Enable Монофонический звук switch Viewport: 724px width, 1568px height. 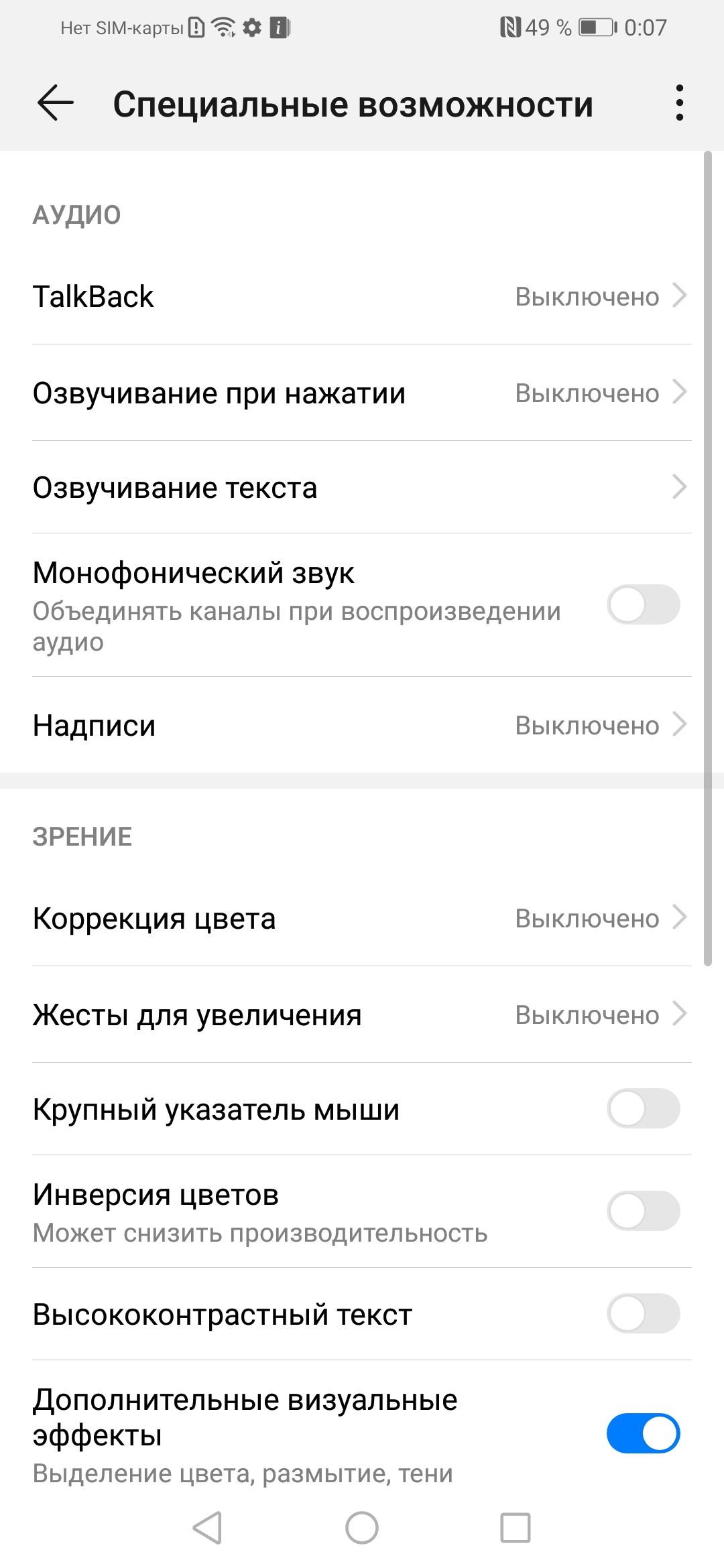[643, 604]
